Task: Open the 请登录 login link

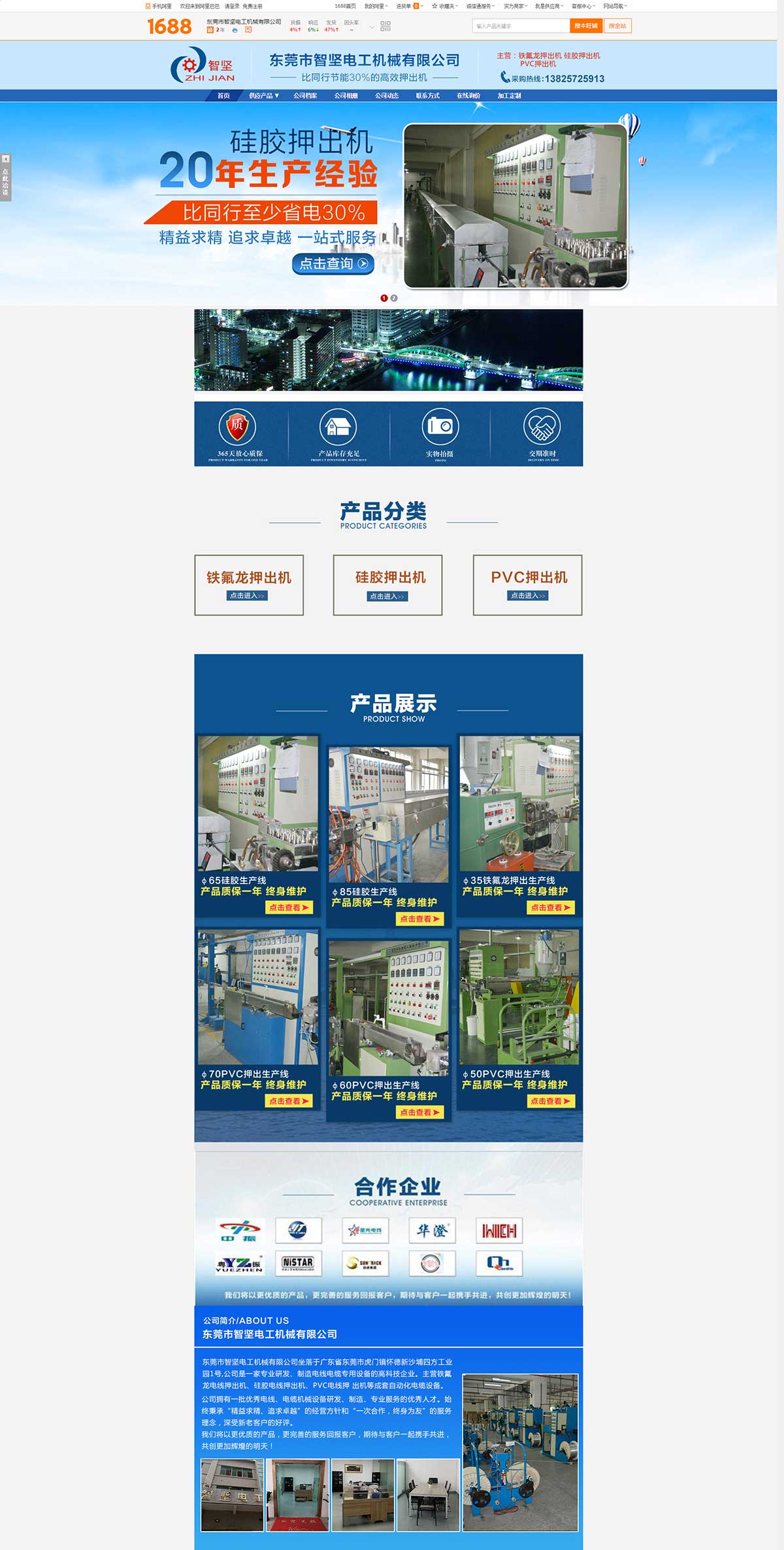Action: coord(232,6)
